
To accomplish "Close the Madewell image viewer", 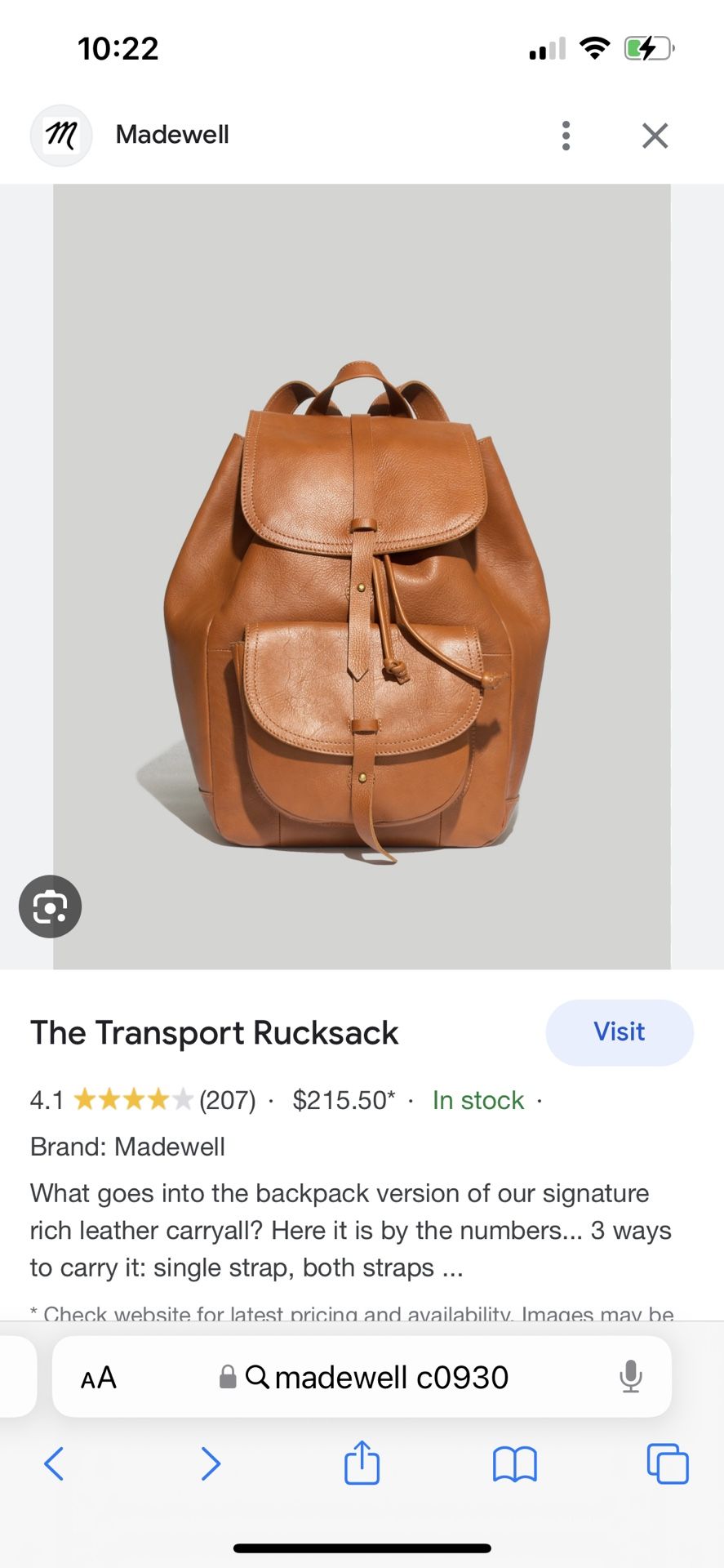I will tap(655, 136).
